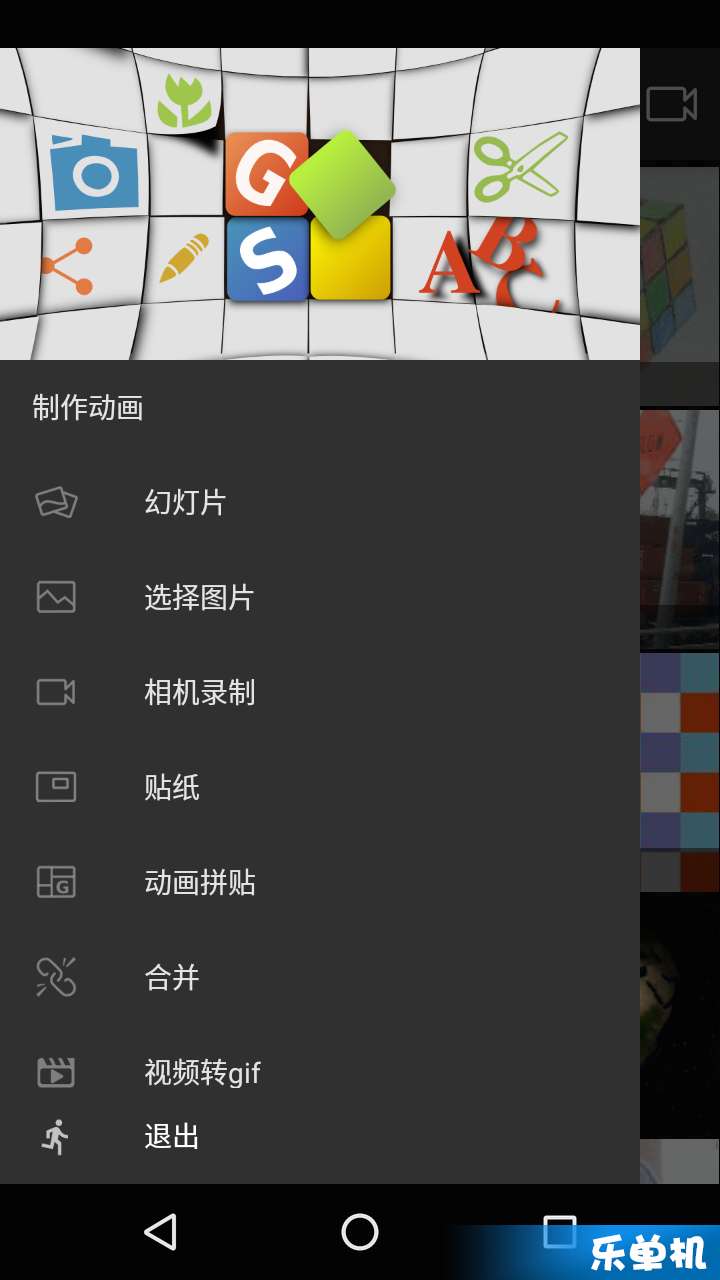This screenshot has width=720, height=1280.
Task: Open 相机录制 camera recording
Action: click(198, 692)
